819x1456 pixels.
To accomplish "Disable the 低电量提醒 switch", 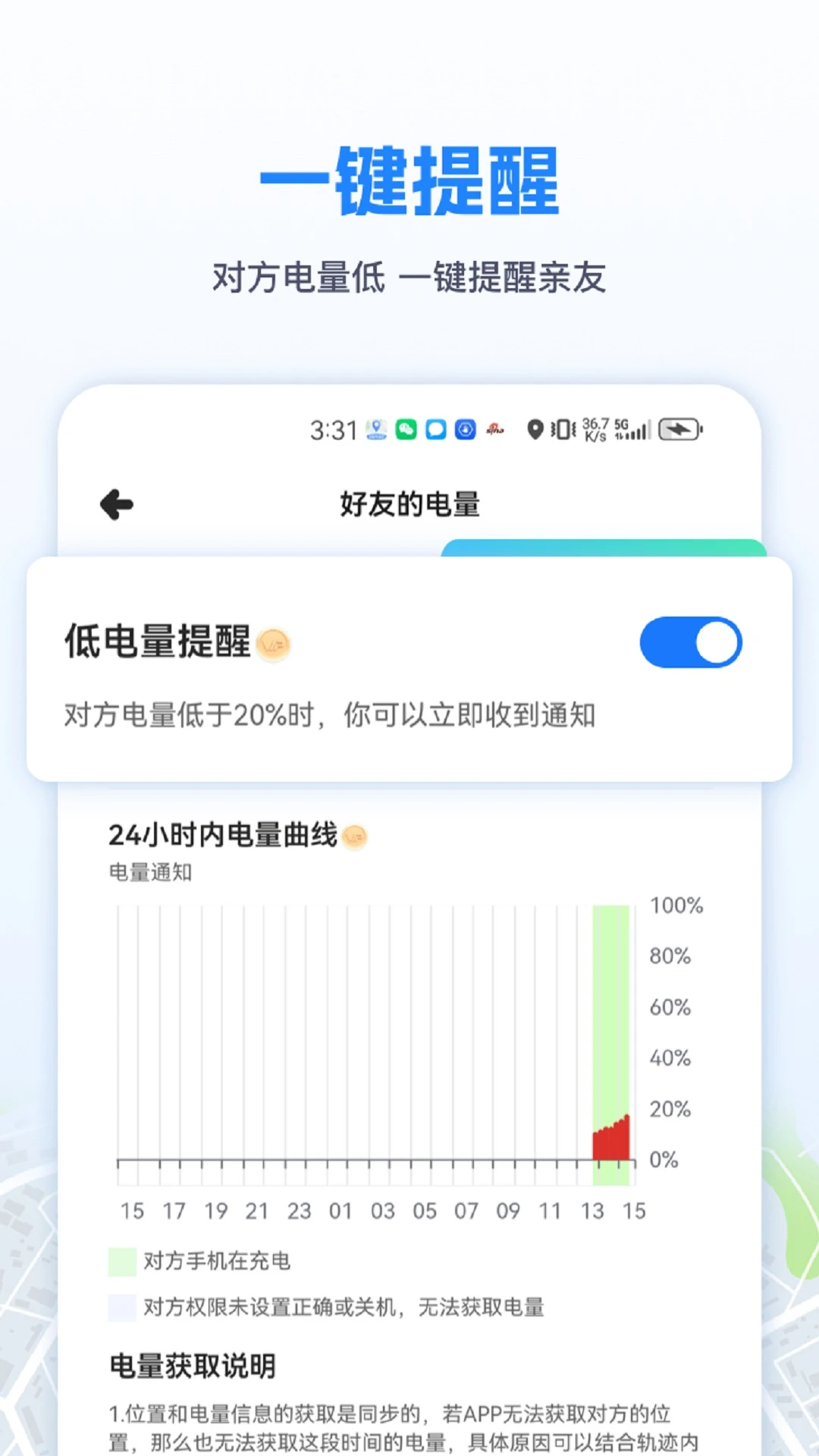I will click(689, 642).
